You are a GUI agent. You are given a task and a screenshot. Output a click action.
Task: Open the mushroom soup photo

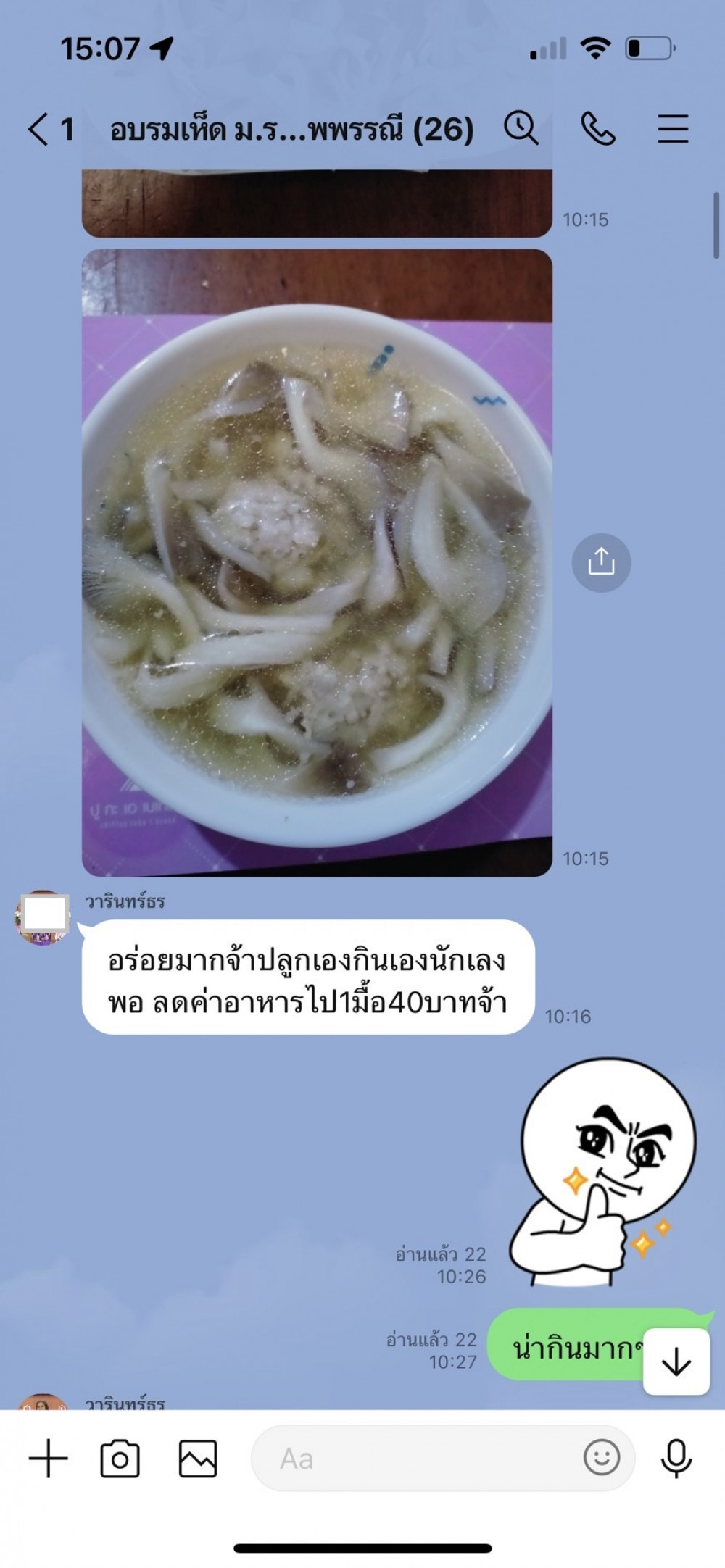[x=317, y=562]
